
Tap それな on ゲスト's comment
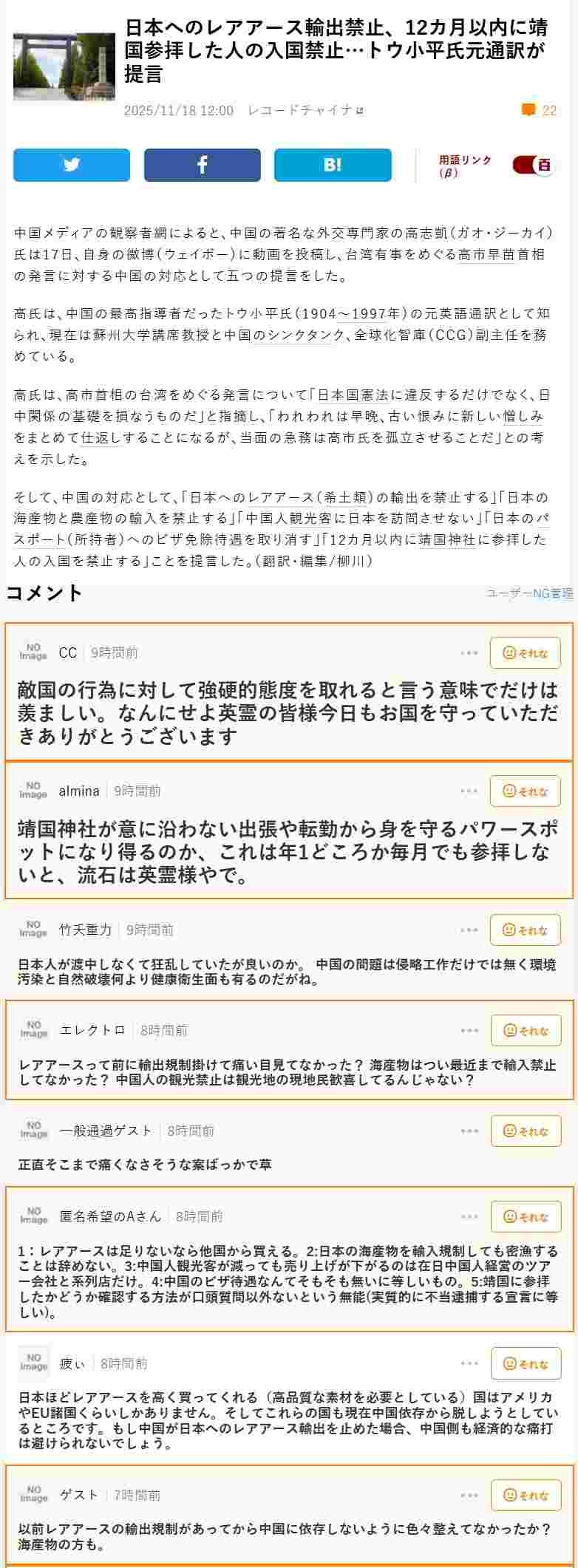[525, 1496]
